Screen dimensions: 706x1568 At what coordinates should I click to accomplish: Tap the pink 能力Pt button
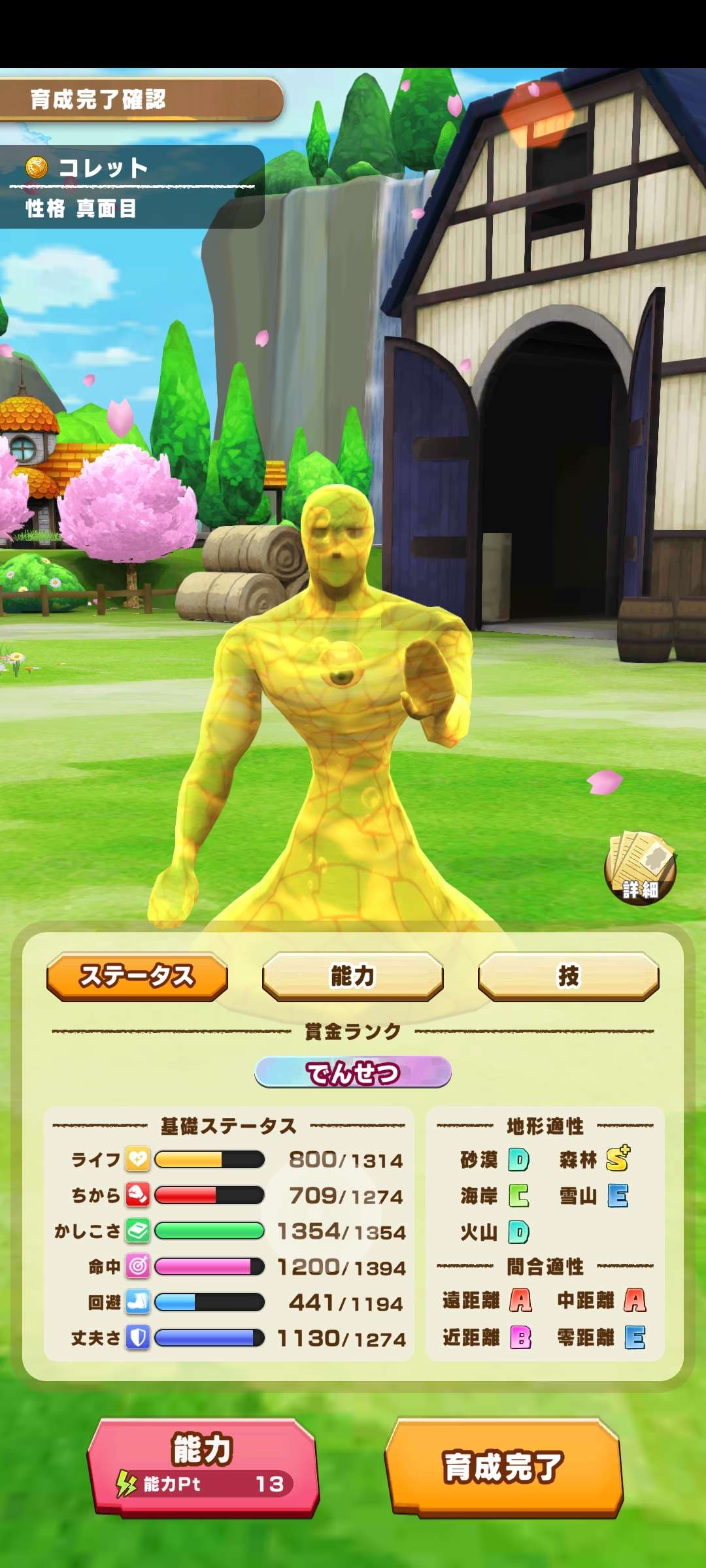coord(203,1466)
